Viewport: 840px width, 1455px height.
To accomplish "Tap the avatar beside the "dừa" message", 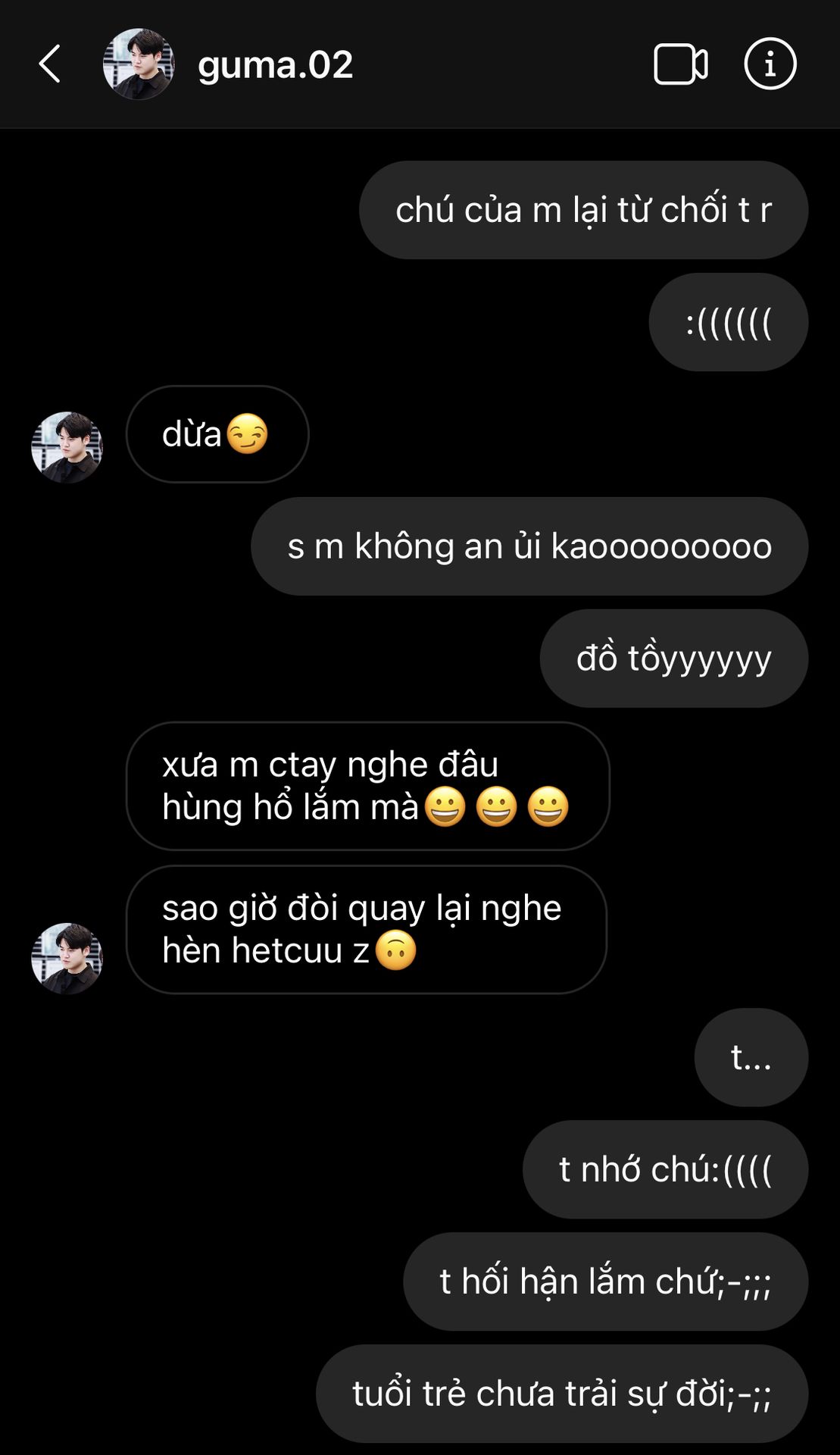I will [67, 447].
